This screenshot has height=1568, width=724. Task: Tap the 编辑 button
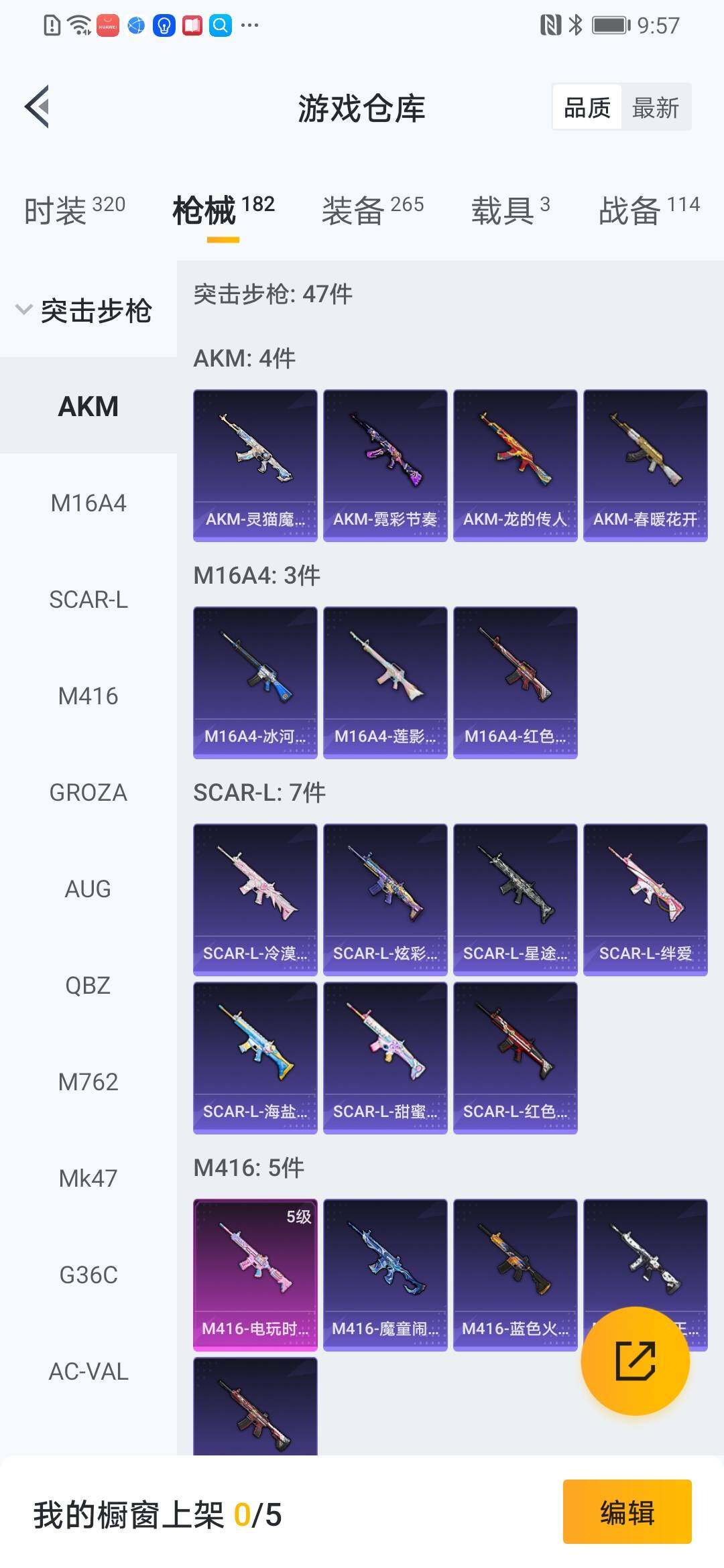[x=627, y=1512]
